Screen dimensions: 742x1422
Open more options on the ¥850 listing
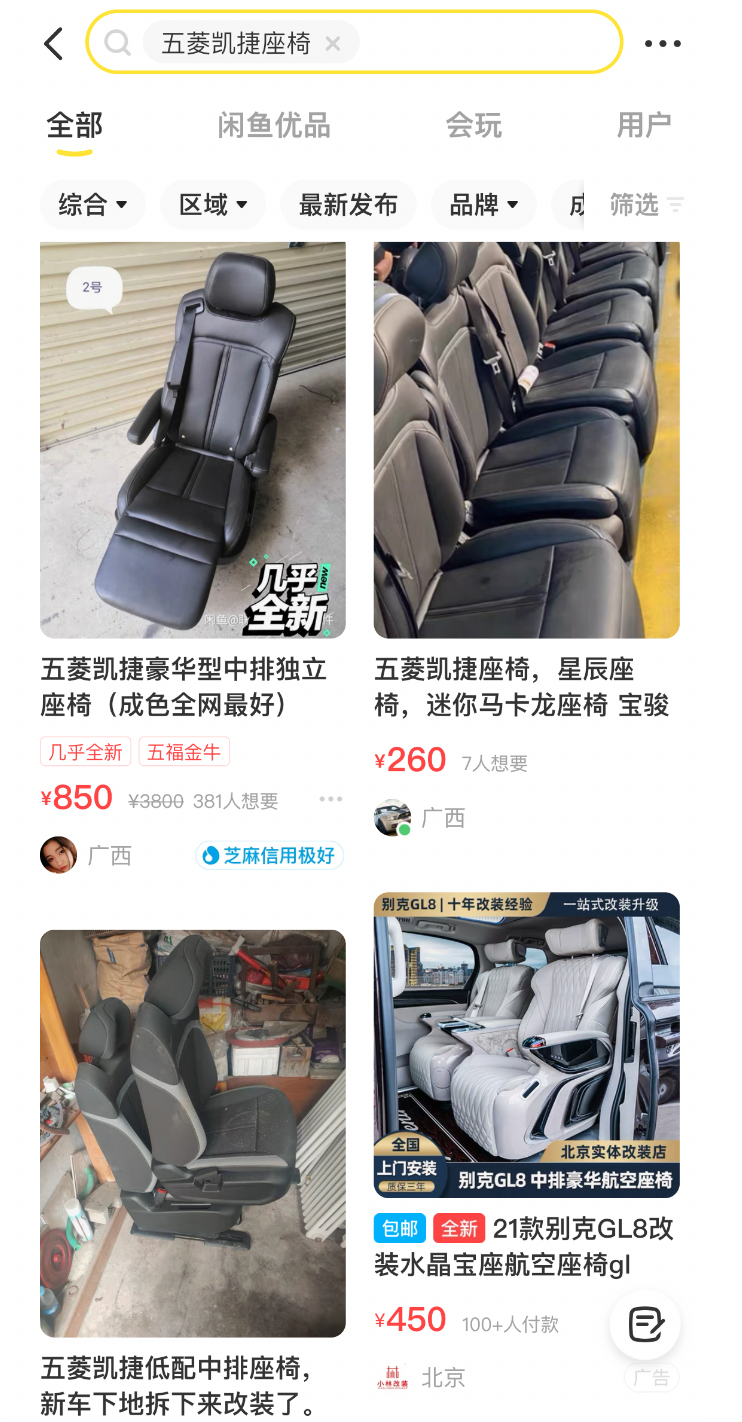tap(330, 799)
